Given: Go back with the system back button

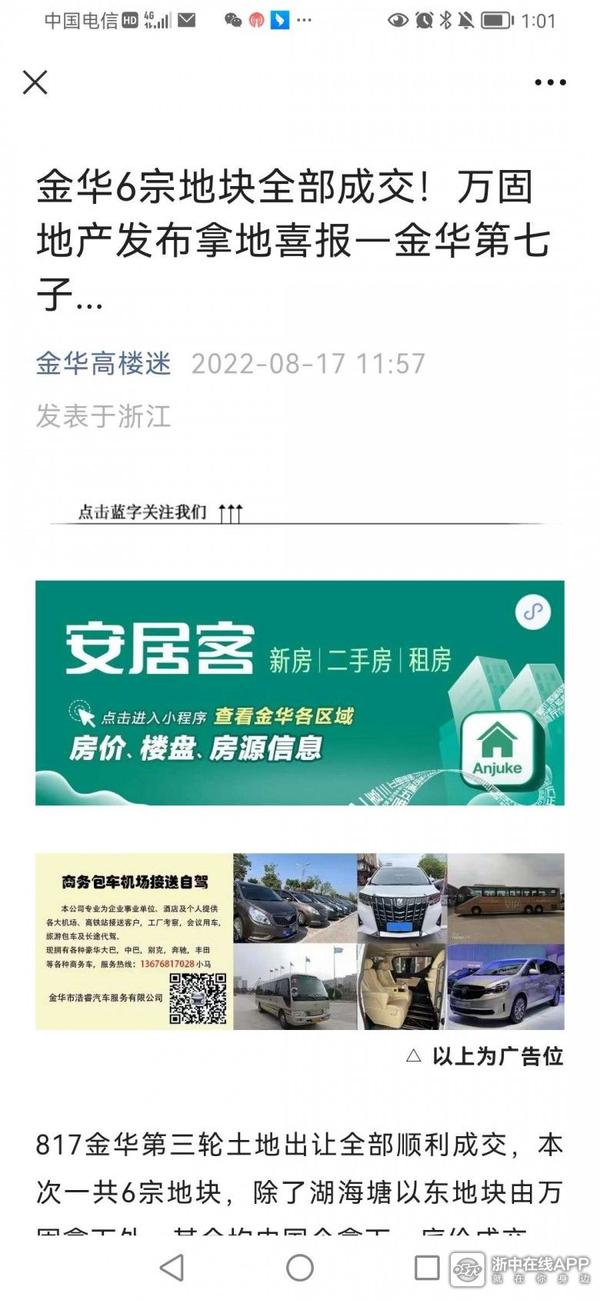Looking at the screenshot, I should 172,1267.
